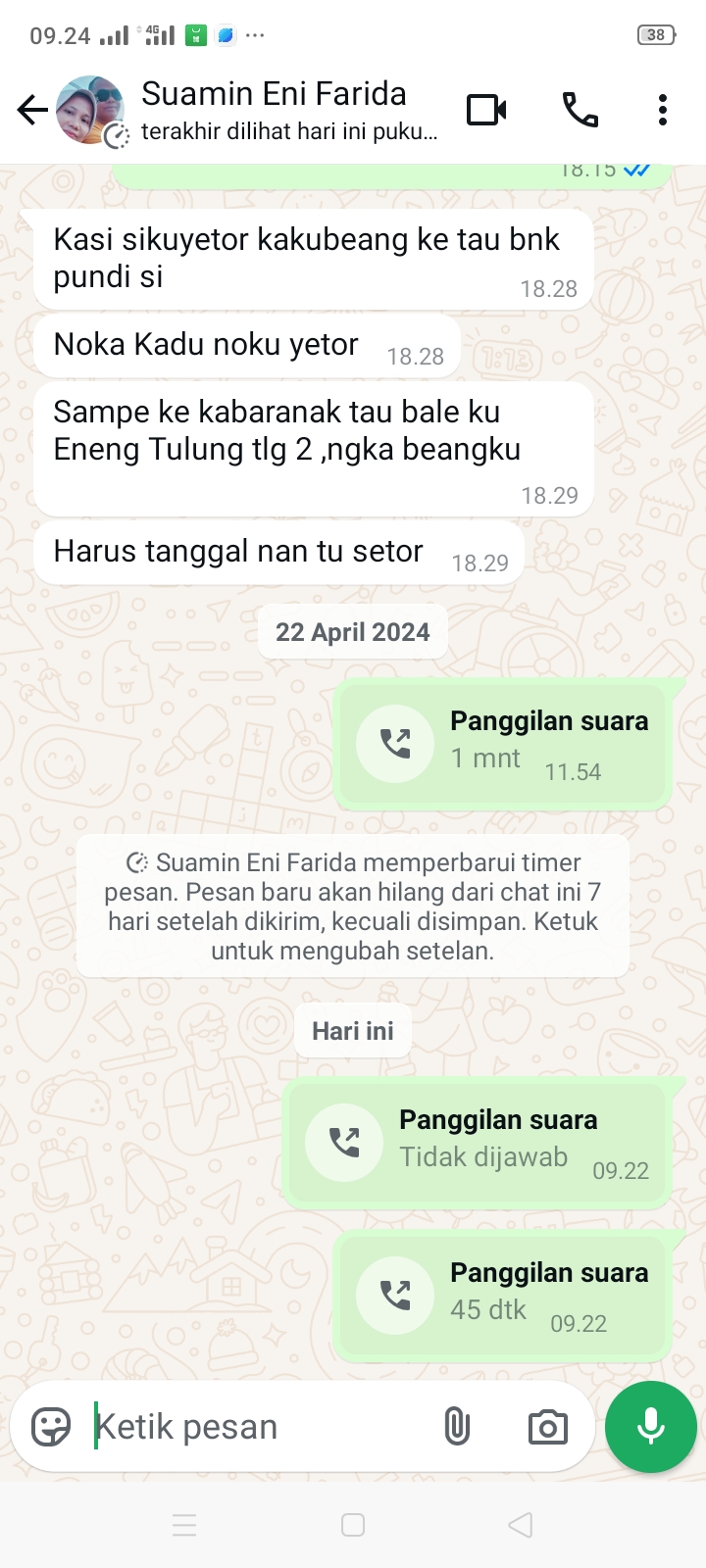
Task: Open the attachment paperclip menu
Action: pos(457,1427)
